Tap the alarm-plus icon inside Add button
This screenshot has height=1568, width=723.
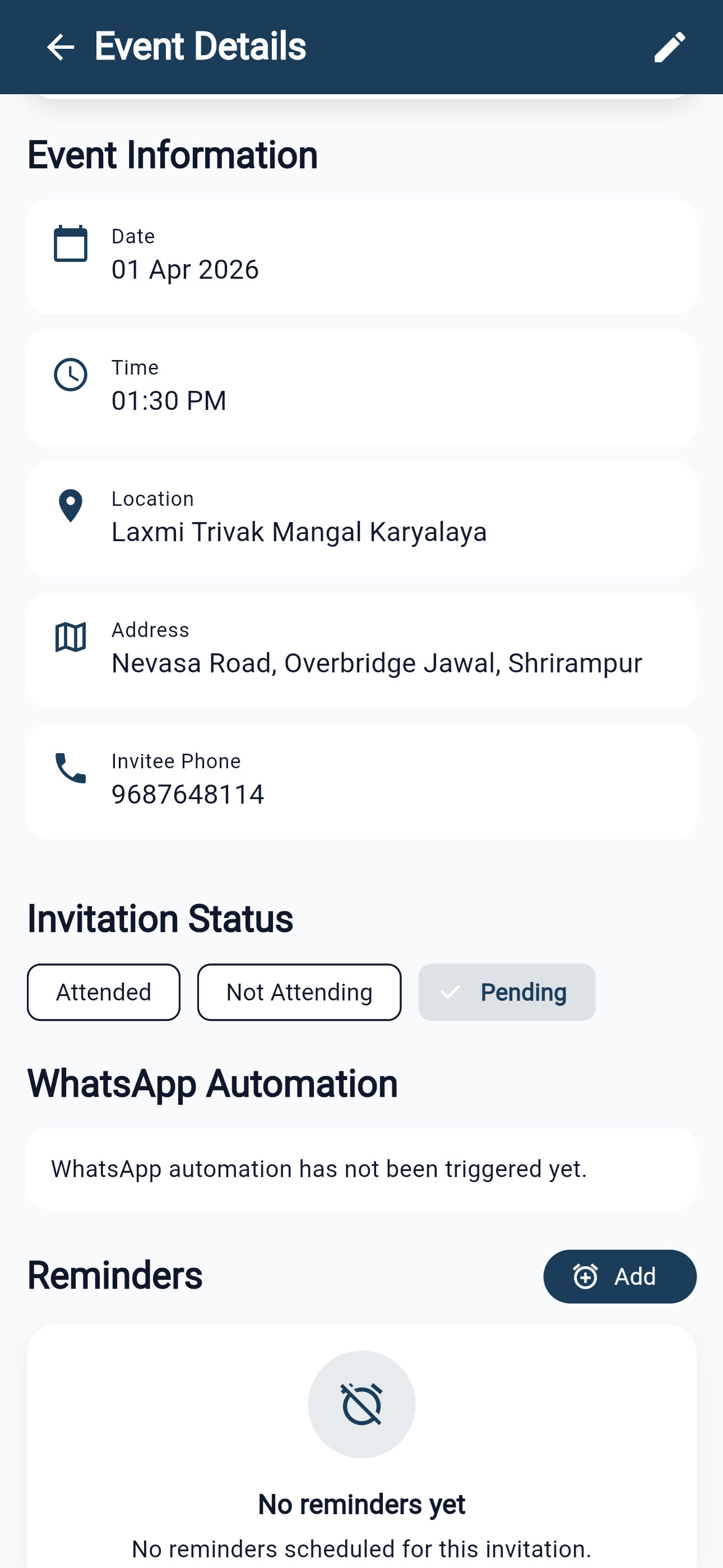pos(585,1276)
